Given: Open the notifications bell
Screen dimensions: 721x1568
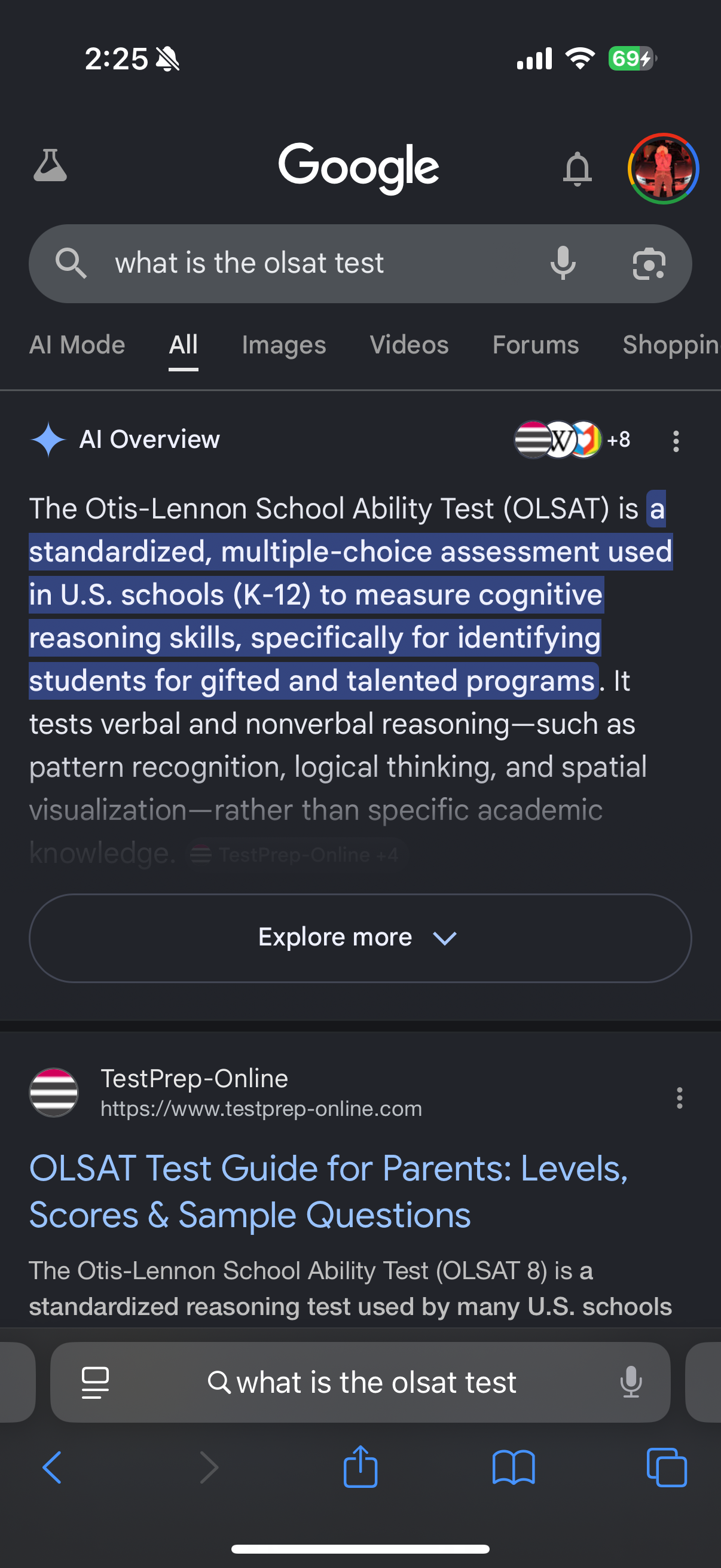Looking at the screenshot, I should click(577, 169).
